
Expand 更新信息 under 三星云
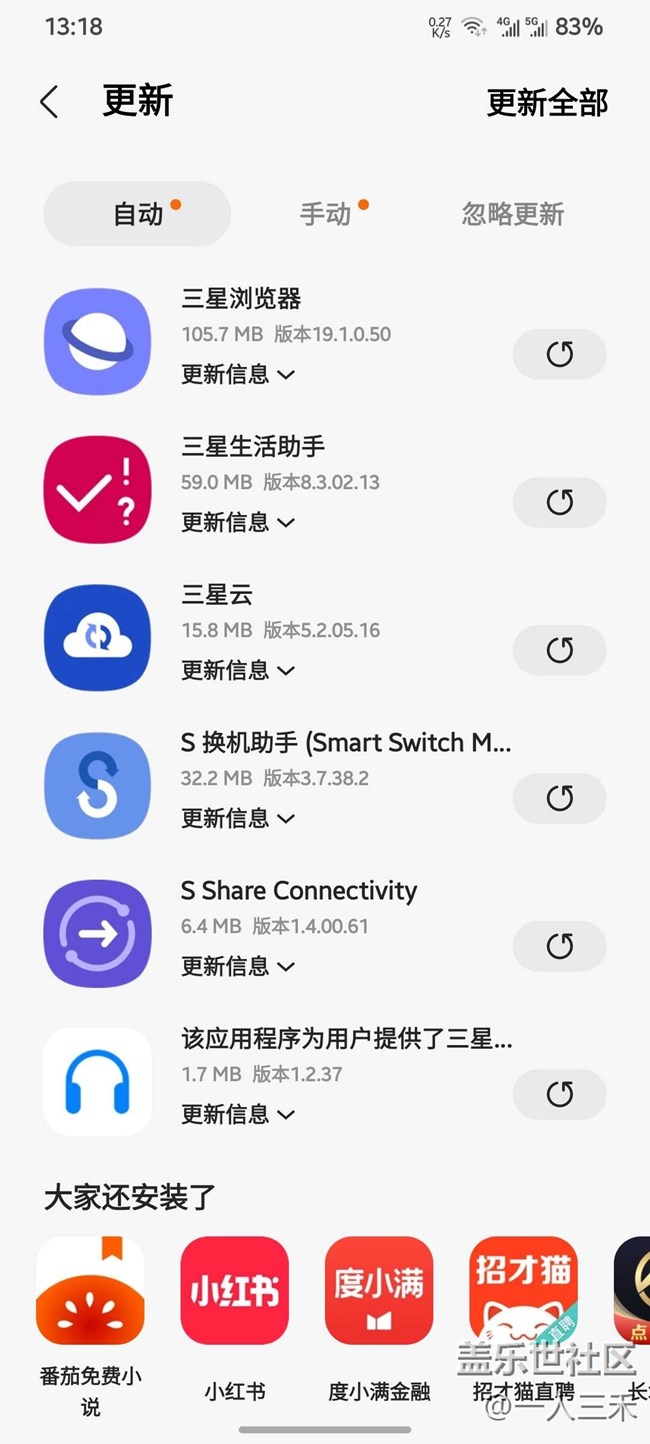point(238,670)
